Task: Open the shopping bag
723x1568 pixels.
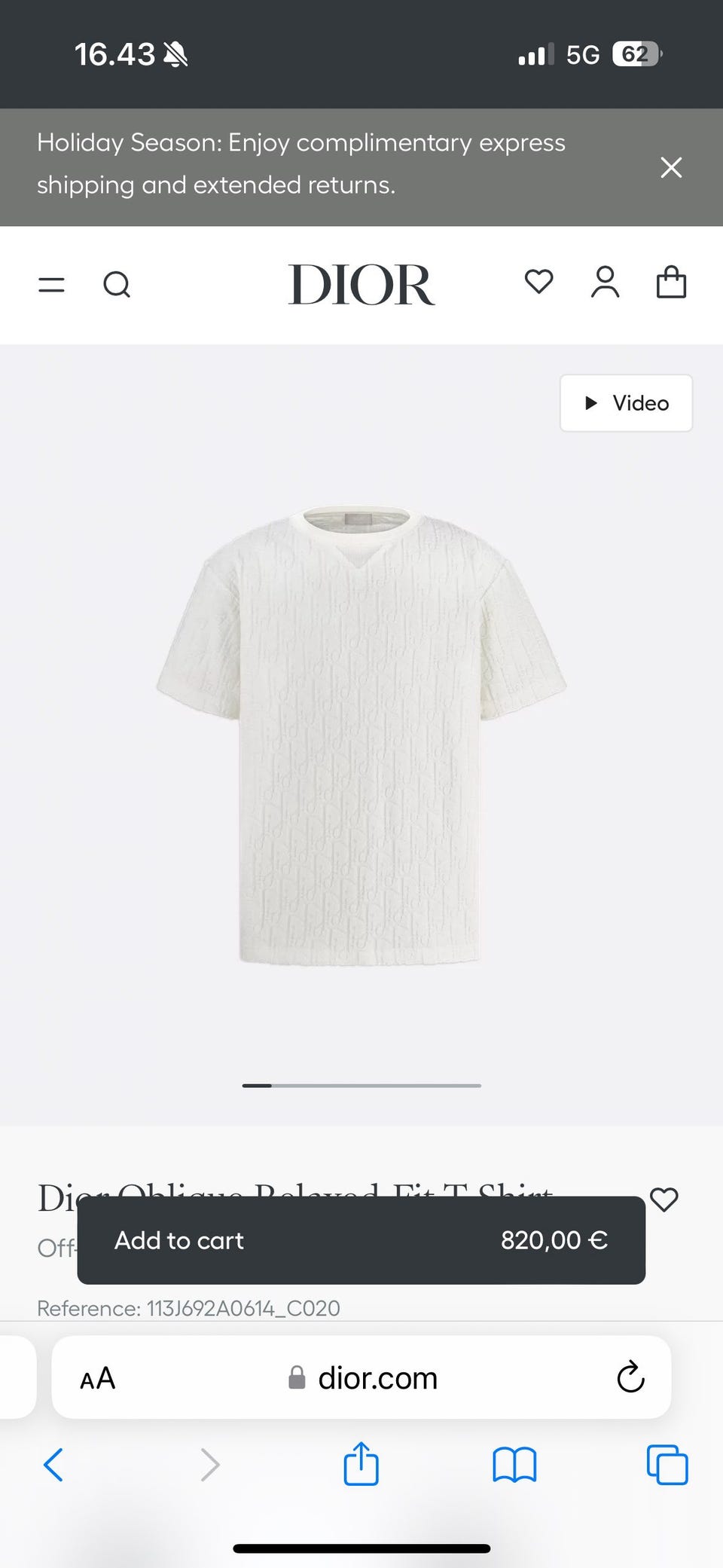Action: coord(671,282)
